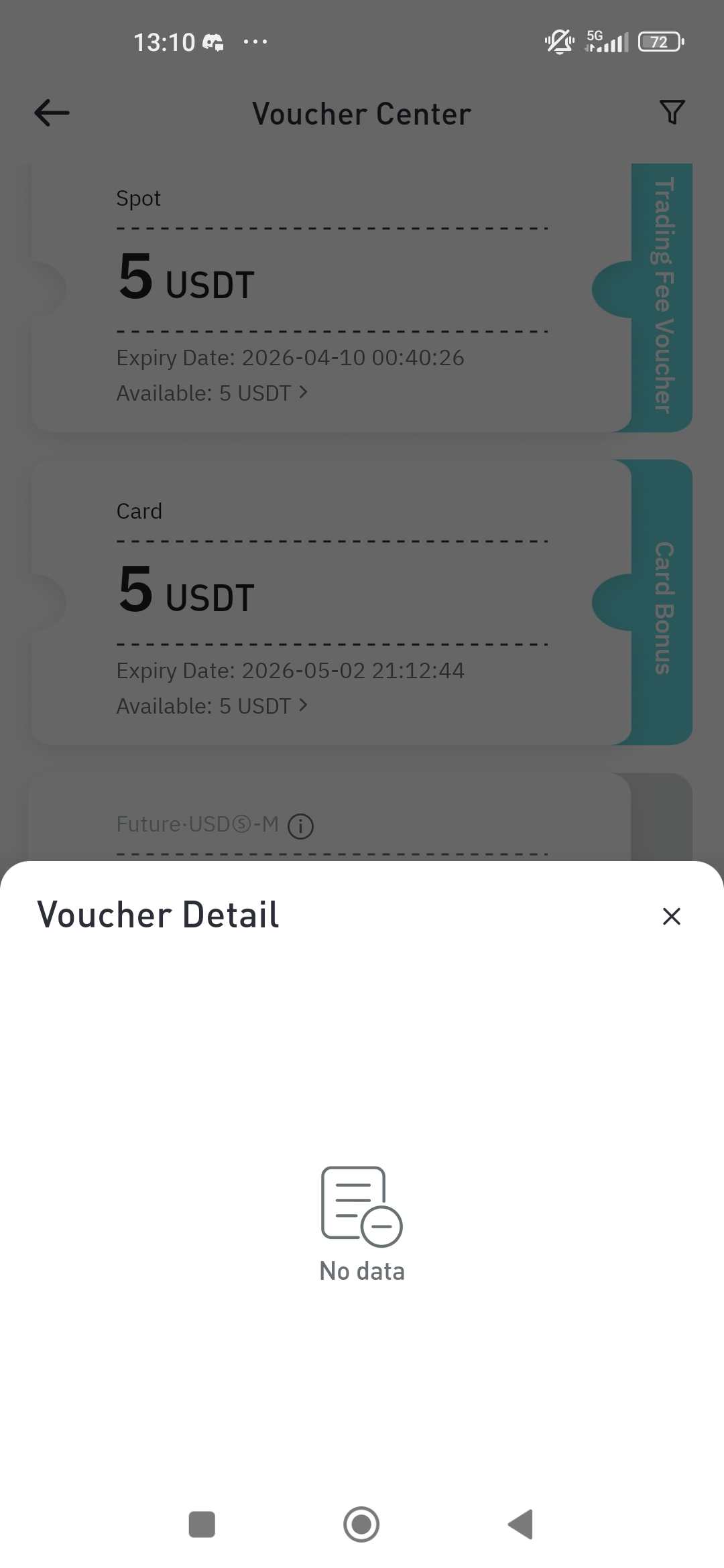The width and height of the screenshot is (724, 1568).
Task: Open the Card bonus voucher
Action: [332, 603]
